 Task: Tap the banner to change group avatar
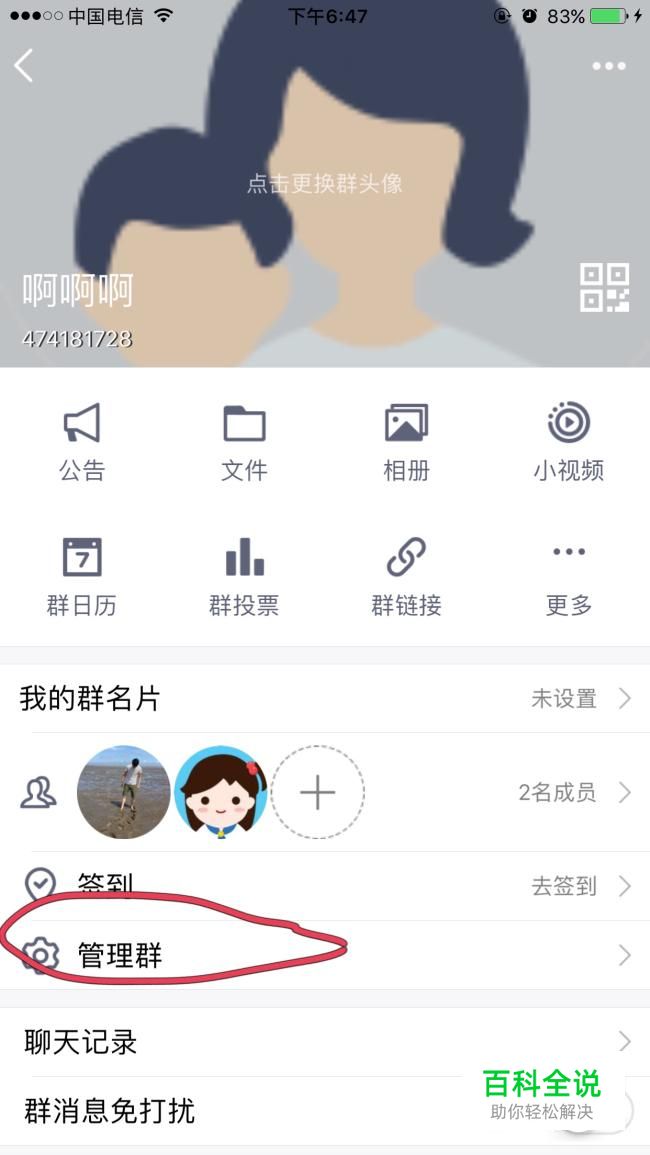(324, 183)
